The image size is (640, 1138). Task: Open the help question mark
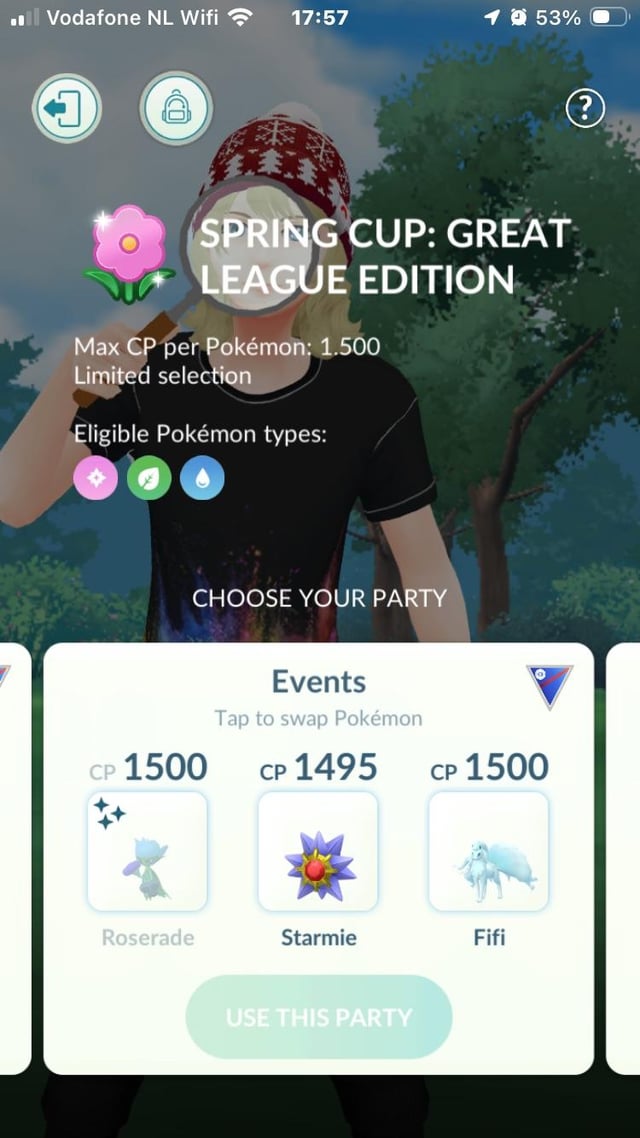[585, 109]
